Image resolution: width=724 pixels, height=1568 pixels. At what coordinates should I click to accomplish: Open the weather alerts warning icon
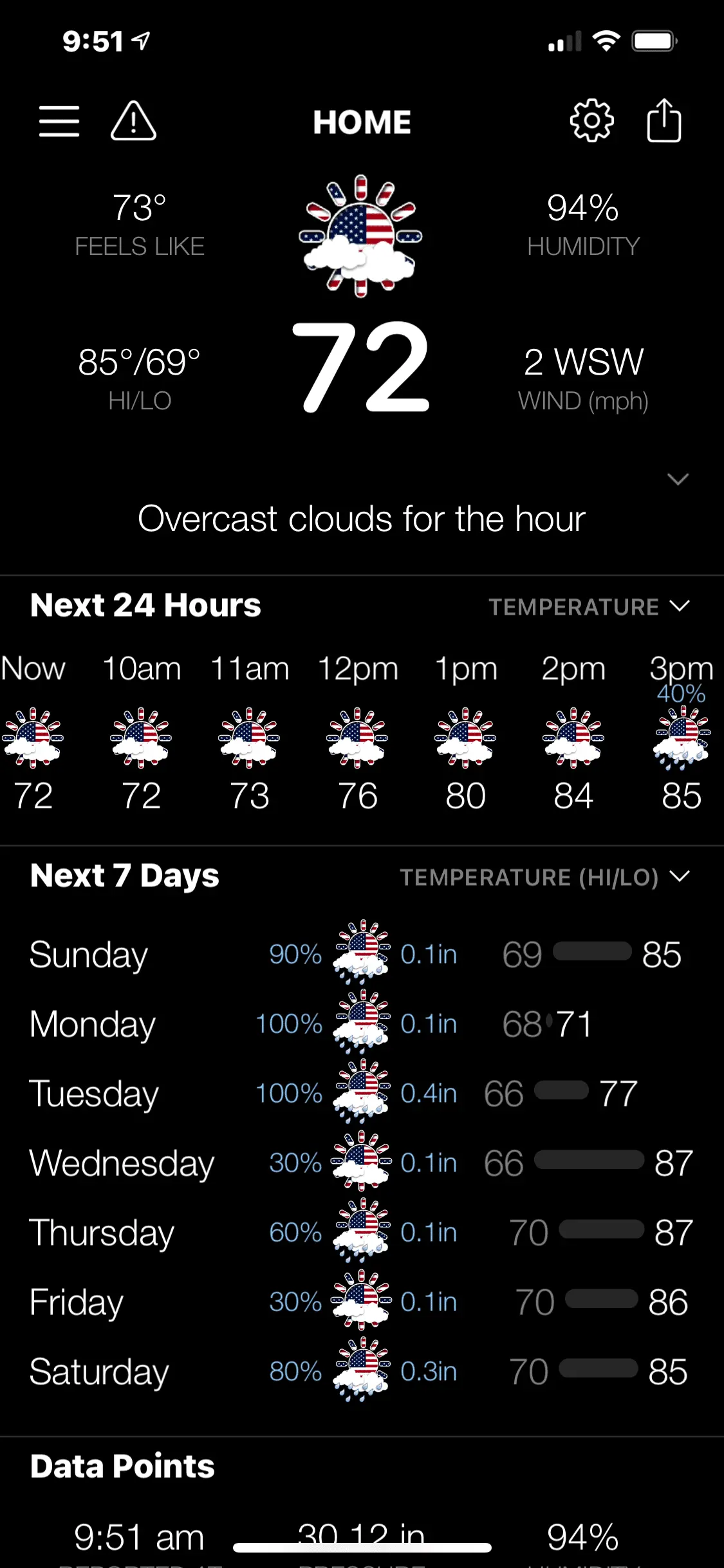point(133,121)
